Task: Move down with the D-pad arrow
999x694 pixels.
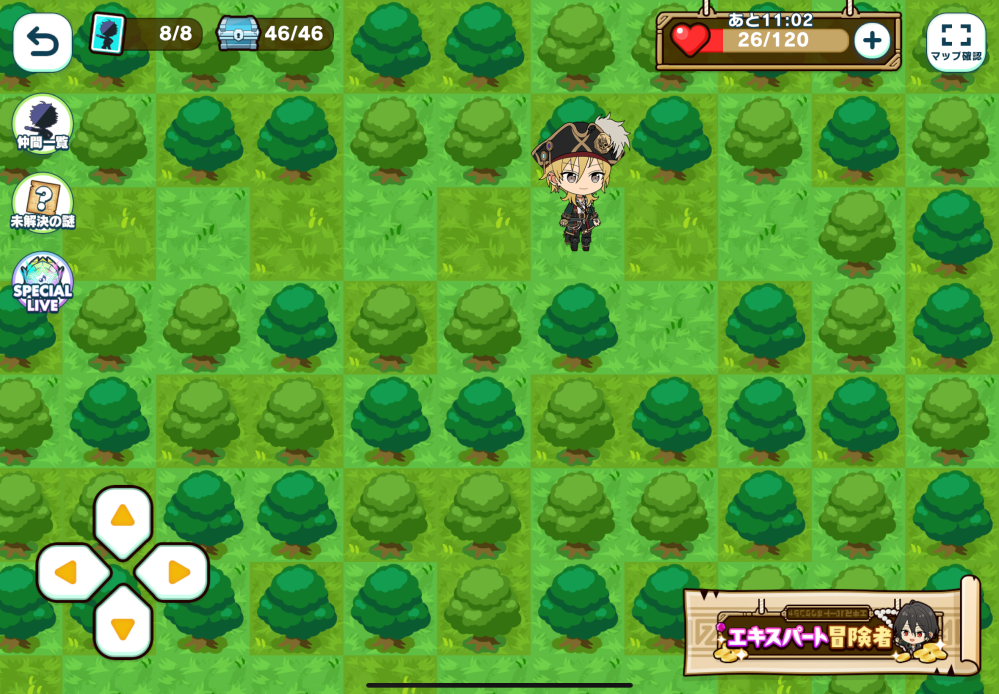Action: tap(123, 627)
